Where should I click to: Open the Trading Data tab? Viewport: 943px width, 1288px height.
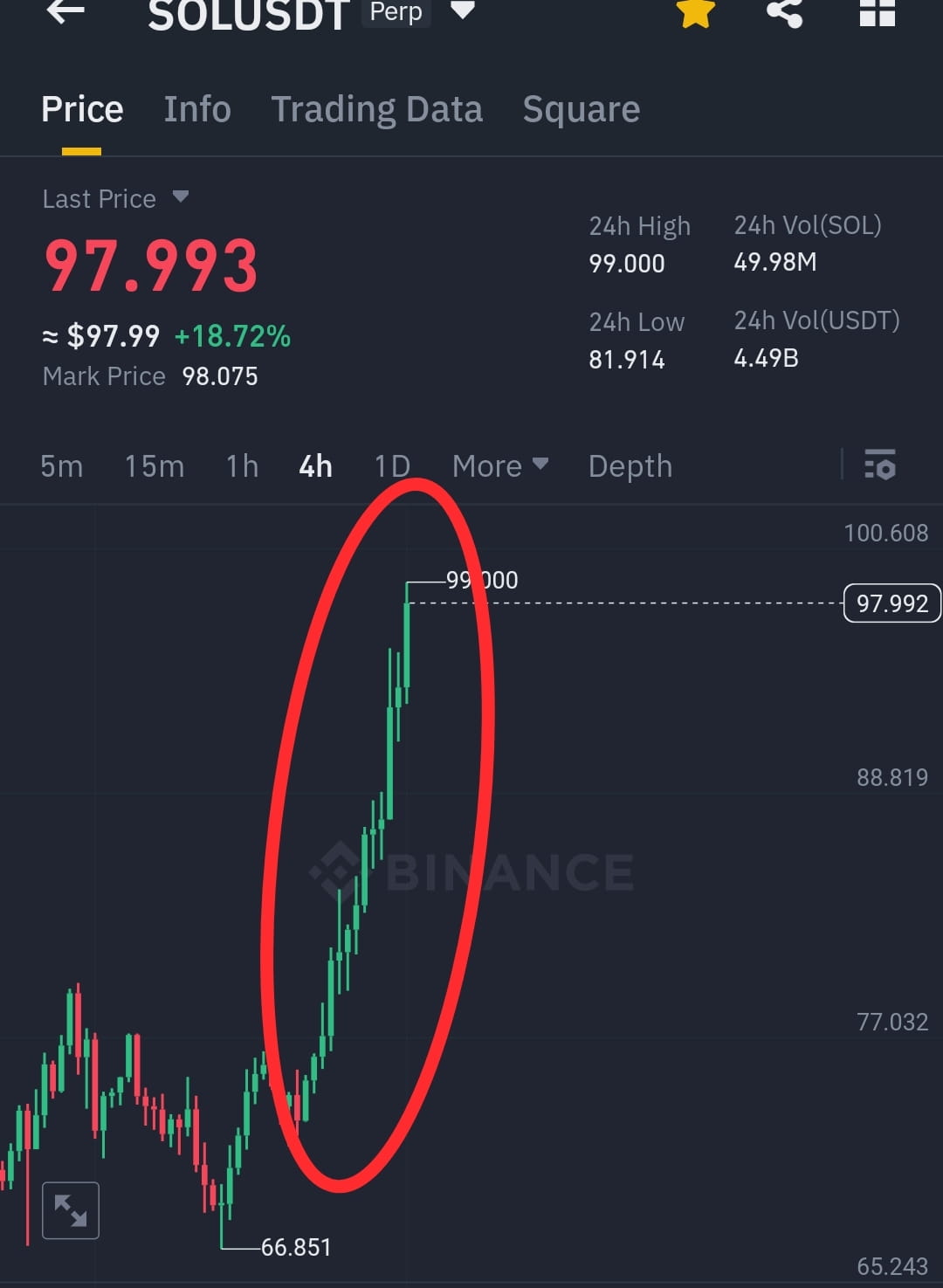click(x=377, y=108)
